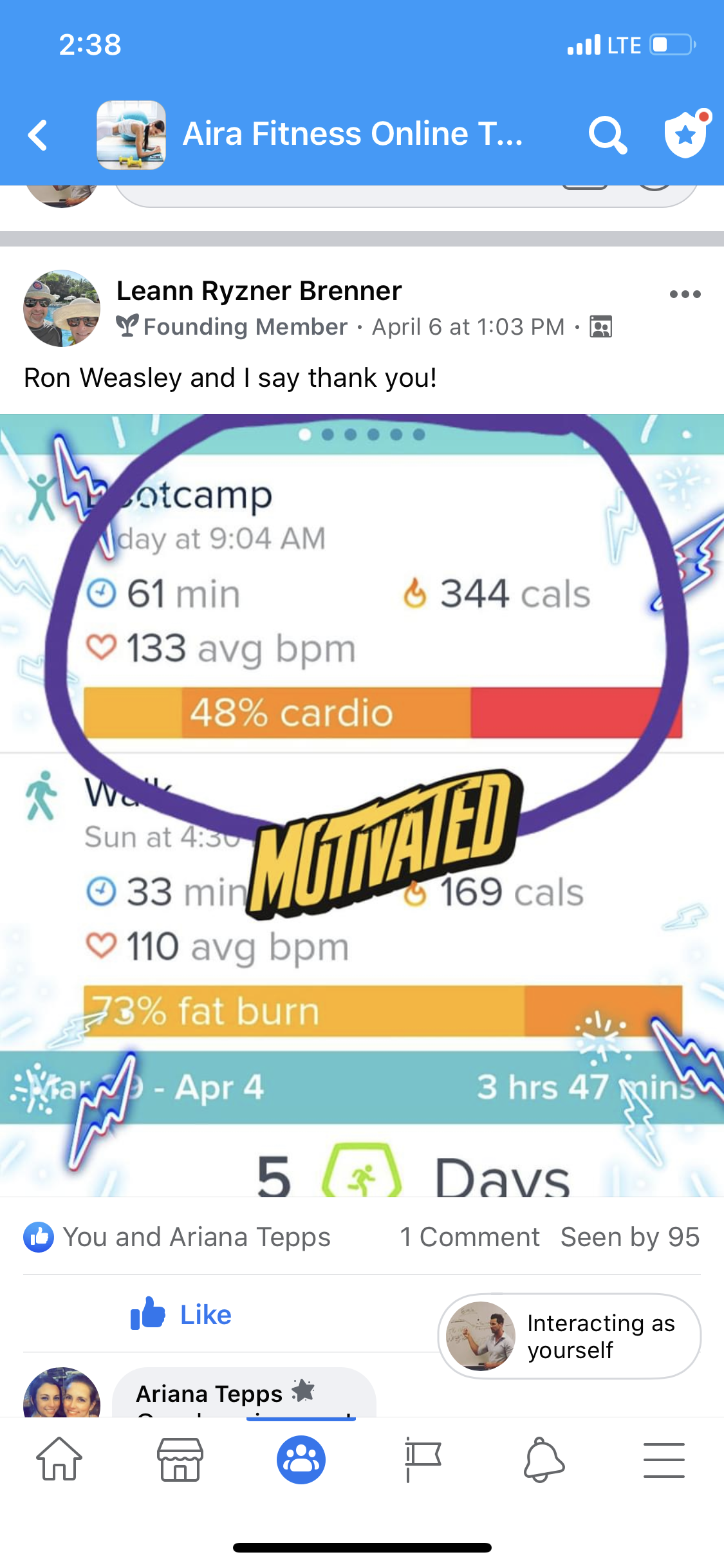This screenshot has height=1568, width=724.
Task: Open Leann's workout stats photo
Action: pyautogui.click(x=362, y=805)
